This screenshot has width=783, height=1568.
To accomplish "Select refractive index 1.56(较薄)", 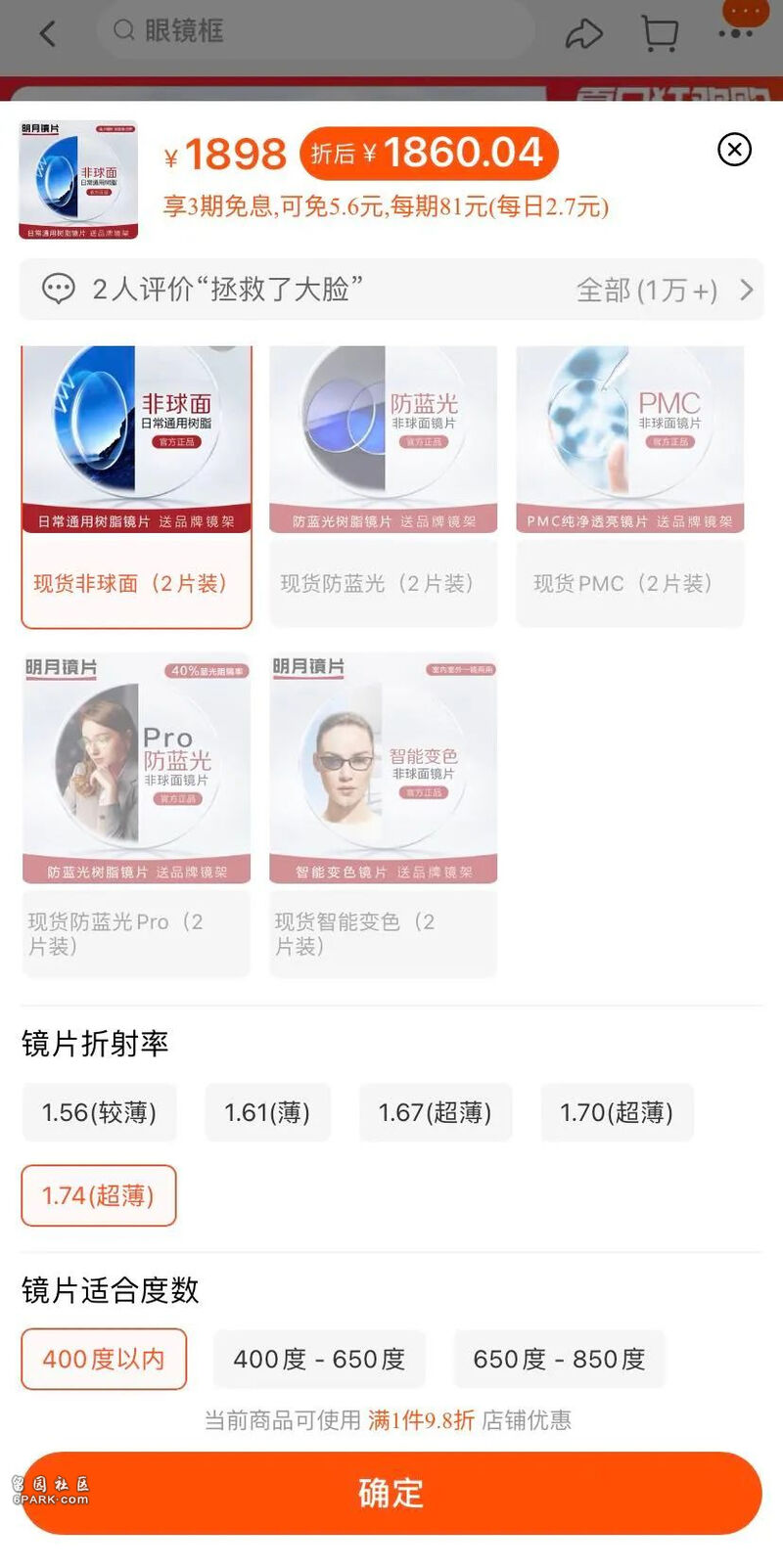I will [x=99, y=1112].
